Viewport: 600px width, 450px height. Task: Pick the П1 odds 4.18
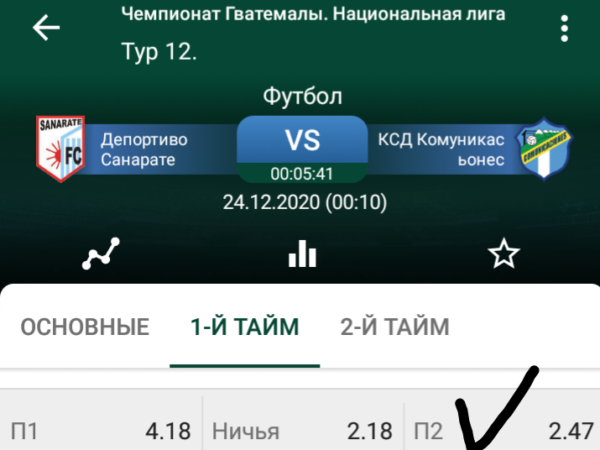pos(101,425)
